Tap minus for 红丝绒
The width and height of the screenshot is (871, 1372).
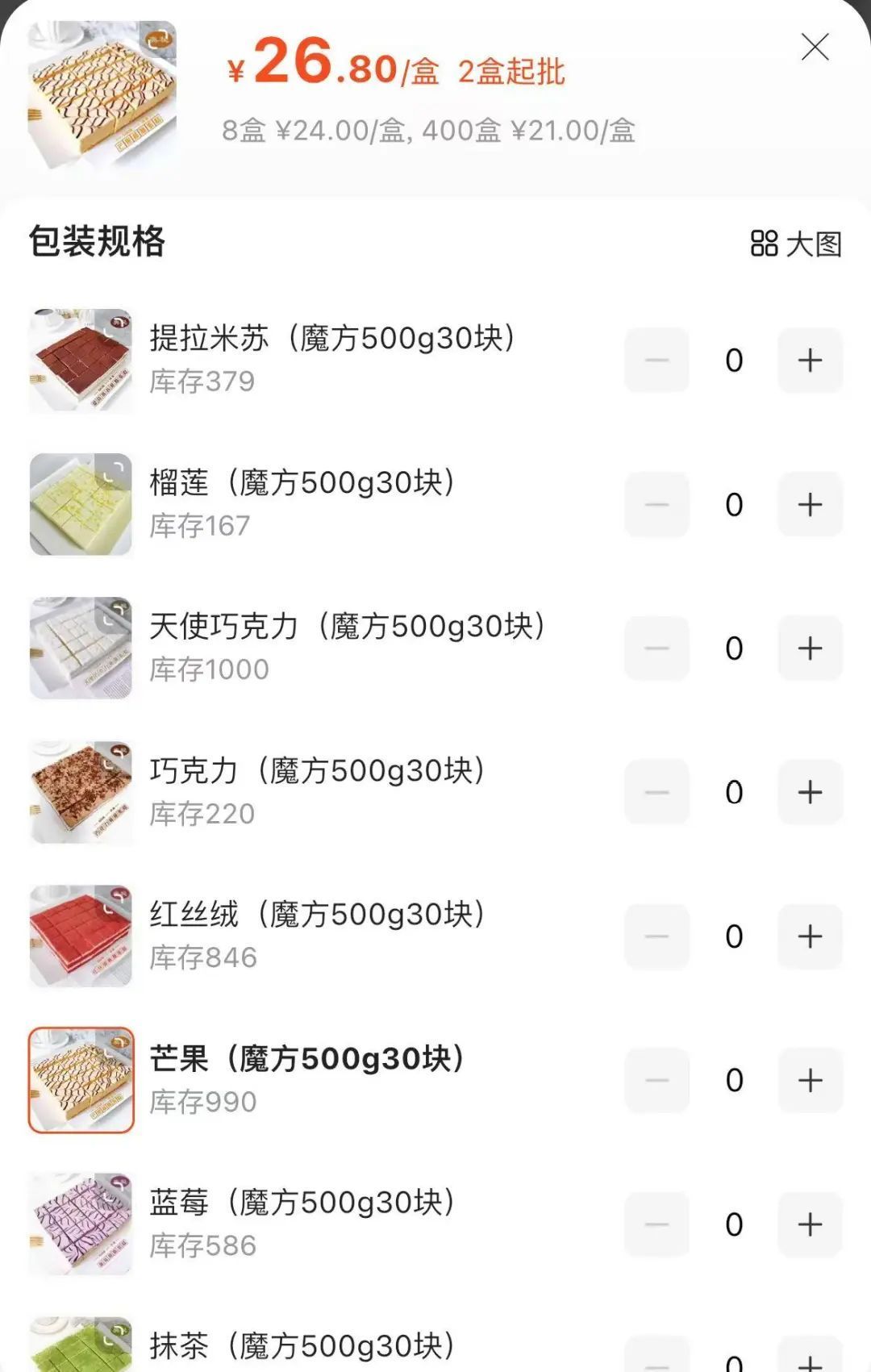[657, 936]
